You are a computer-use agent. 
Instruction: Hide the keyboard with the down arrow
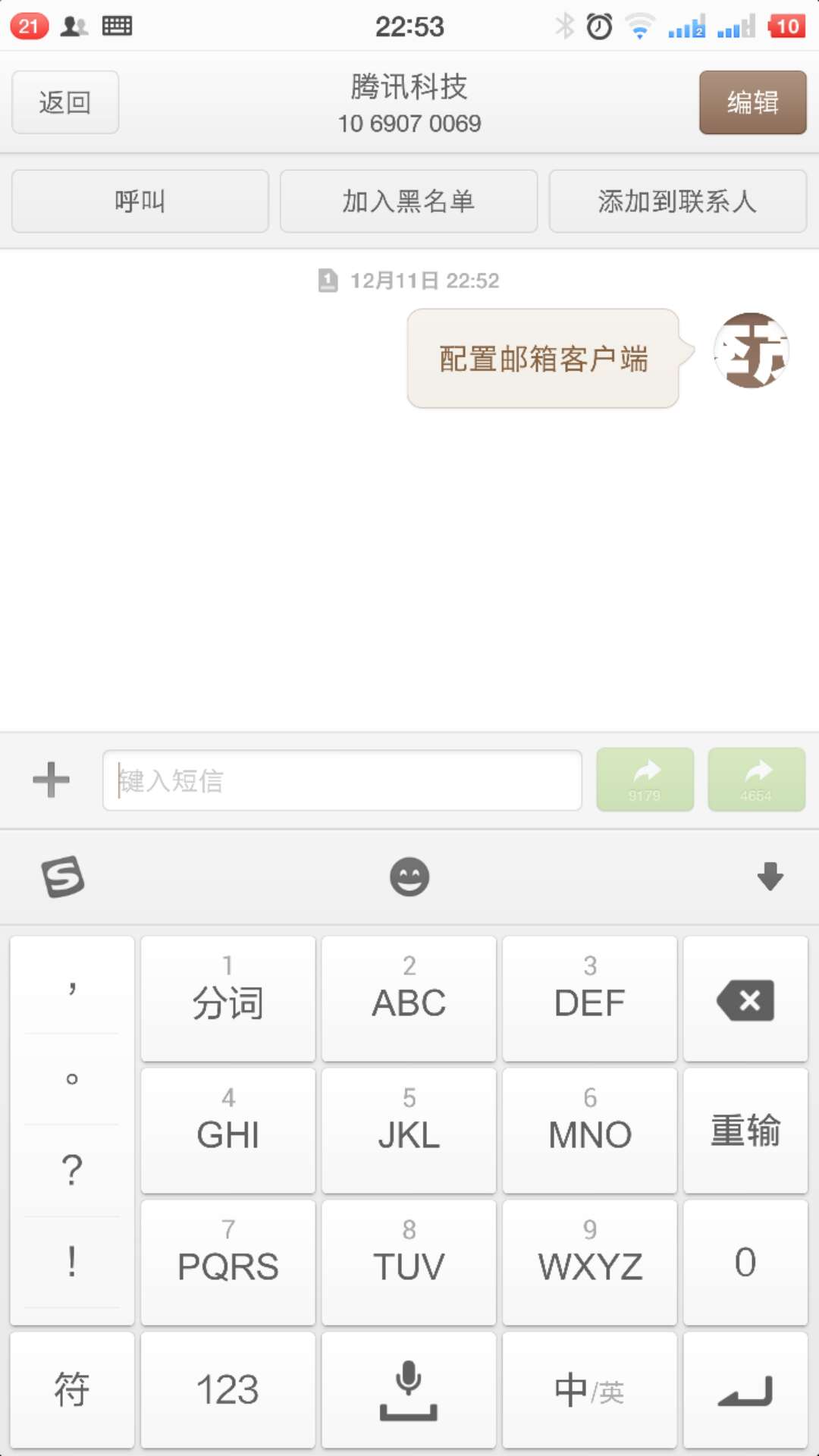click(770, 877)
